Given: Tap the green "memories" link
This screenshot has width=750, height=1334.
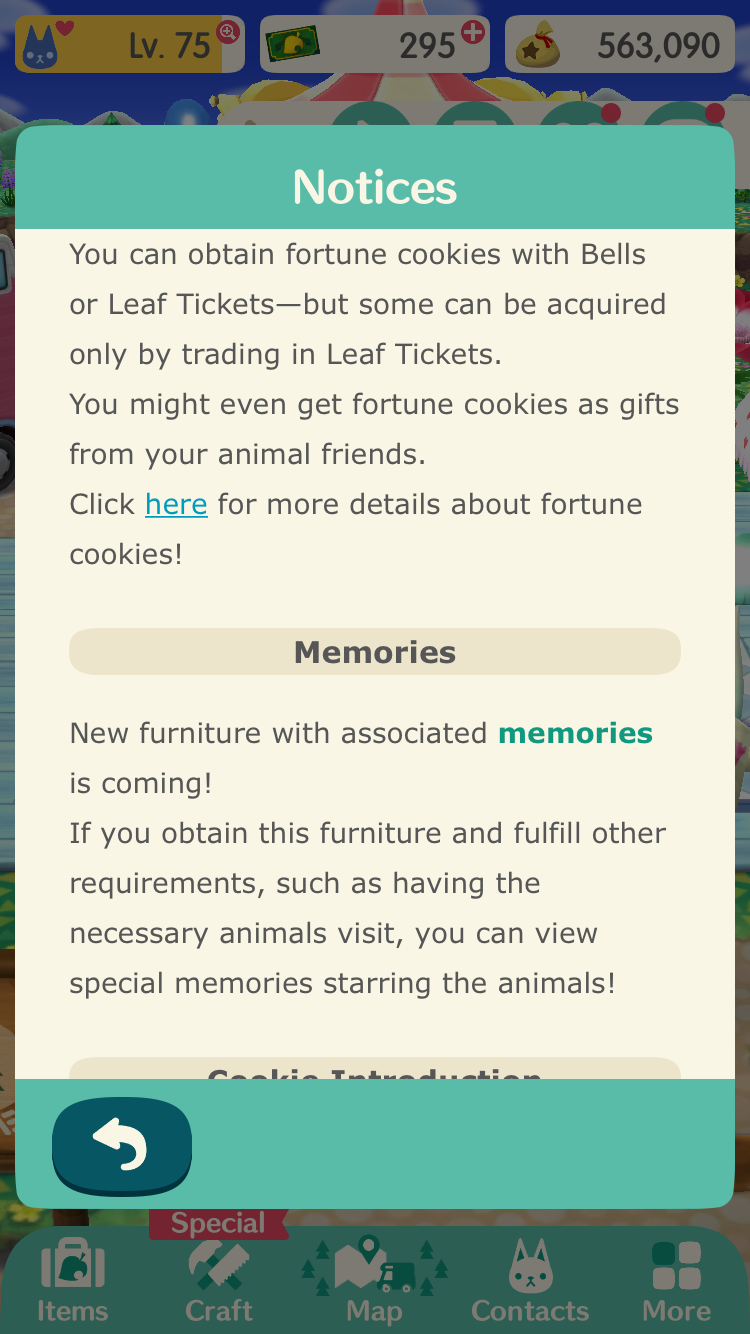Looking at the screenshot, I should point(575,733).
